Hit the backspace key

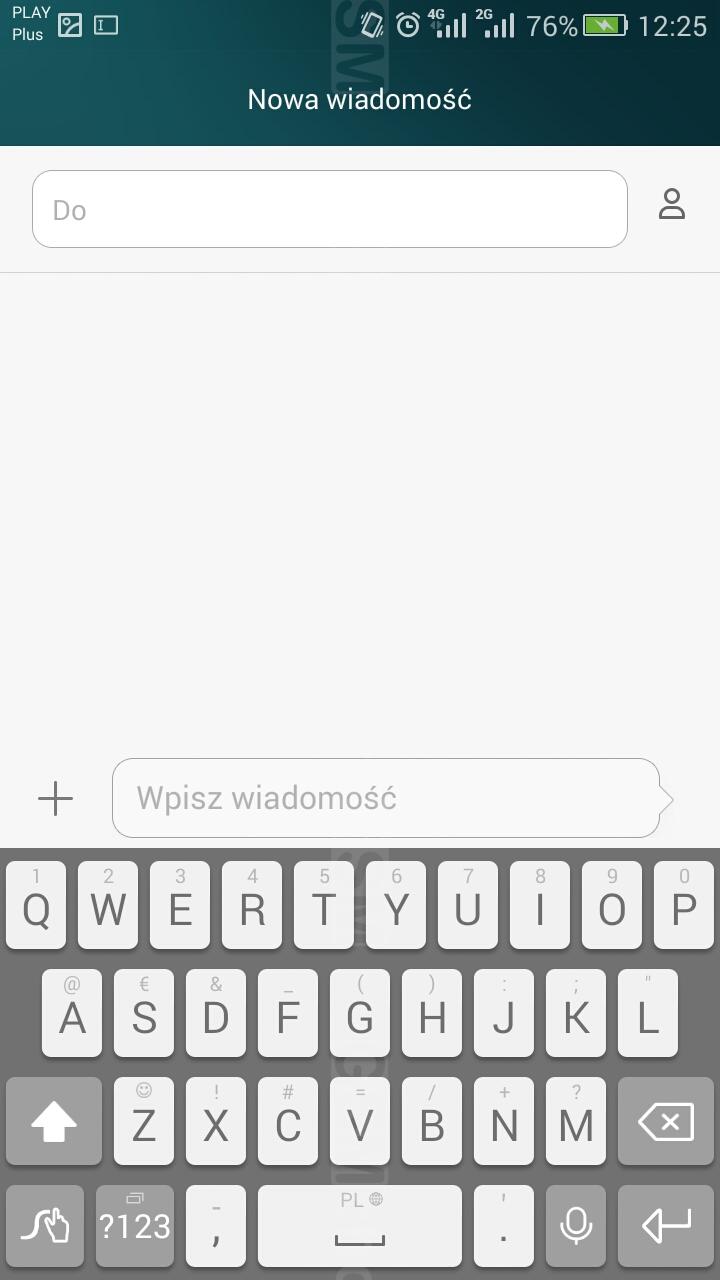[x=666, y=1121]
